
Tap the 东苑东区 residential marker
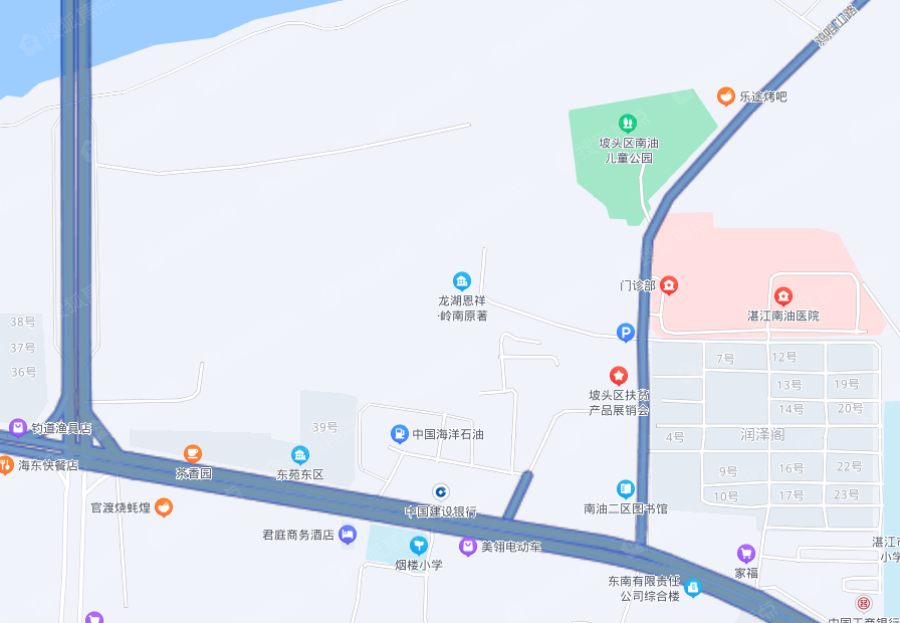[x=300, y=455]
